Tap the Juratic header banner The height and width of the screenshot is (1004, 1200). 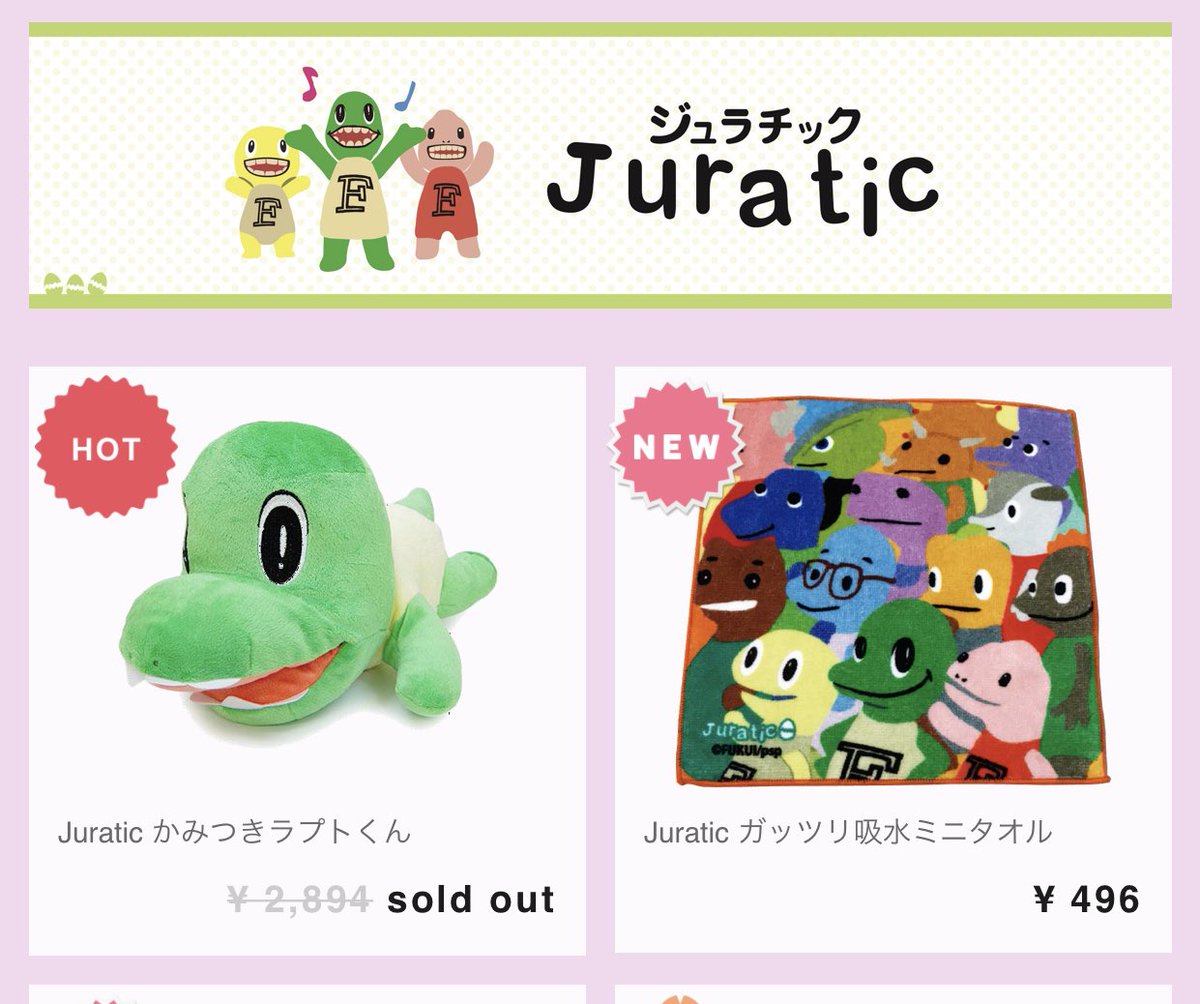tap(599, 166)
